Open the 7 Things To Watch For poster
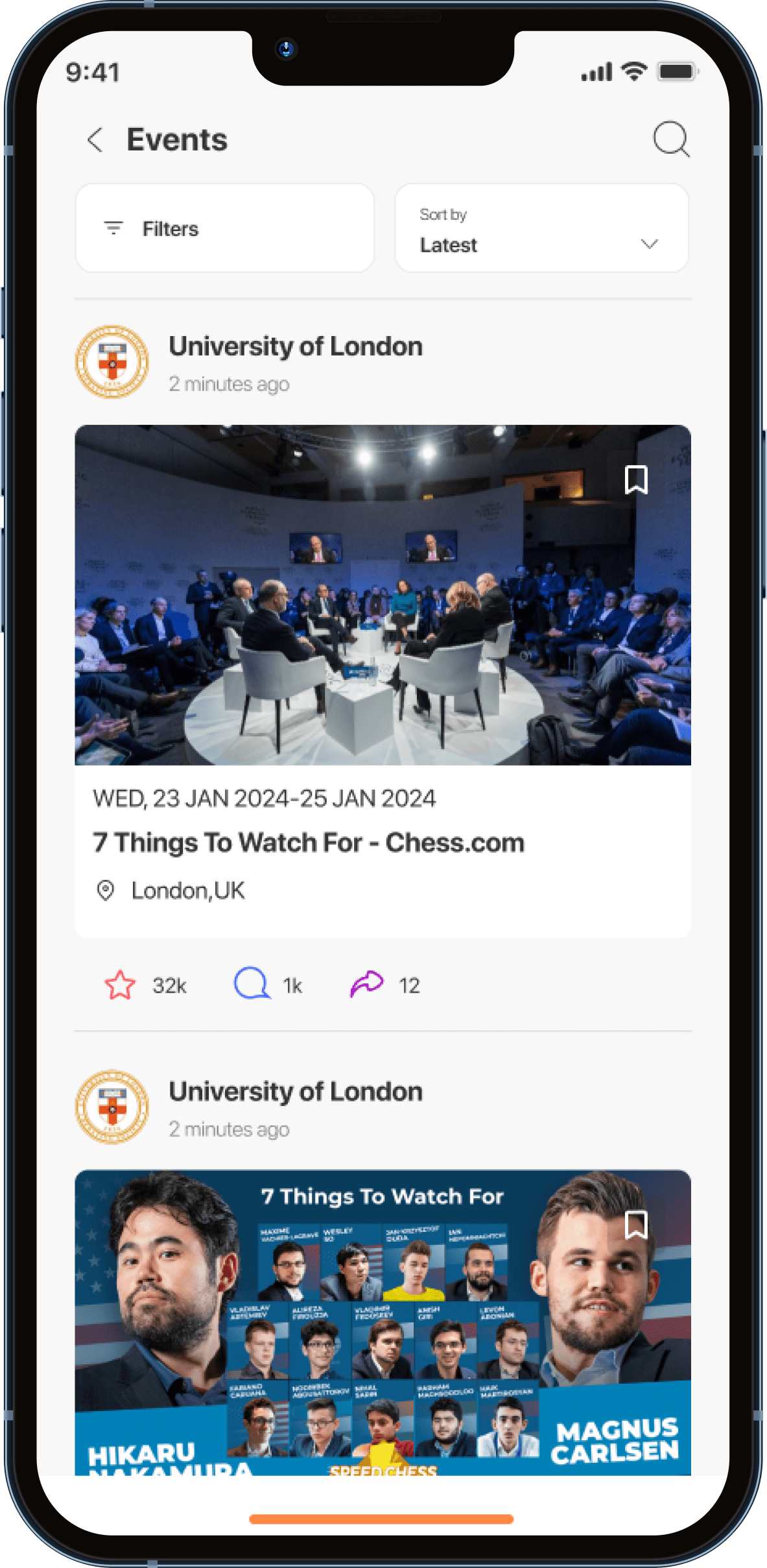 point(383,1322)
